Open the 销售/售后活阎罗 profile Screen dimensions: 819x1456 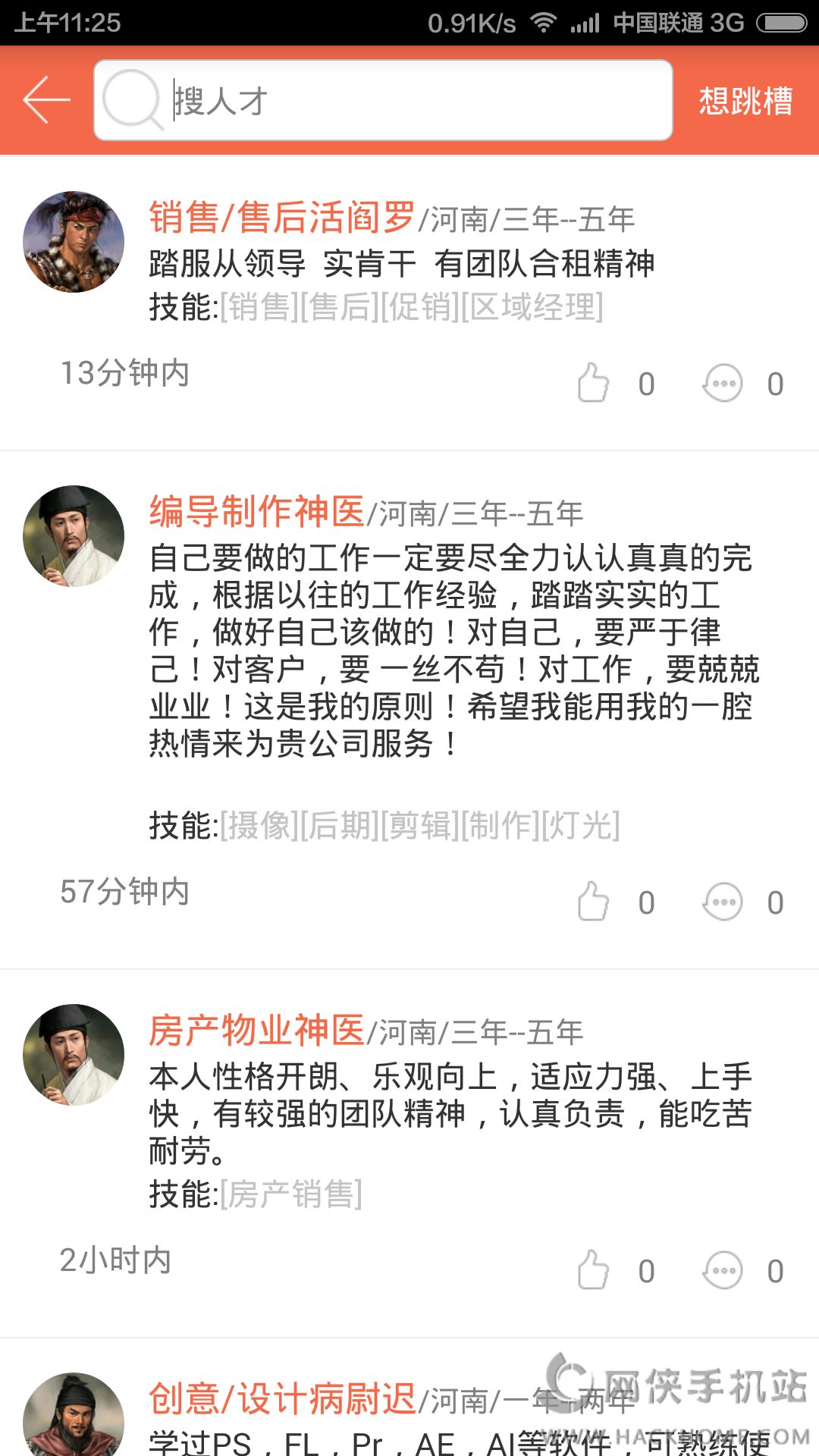tap(282, 218)
